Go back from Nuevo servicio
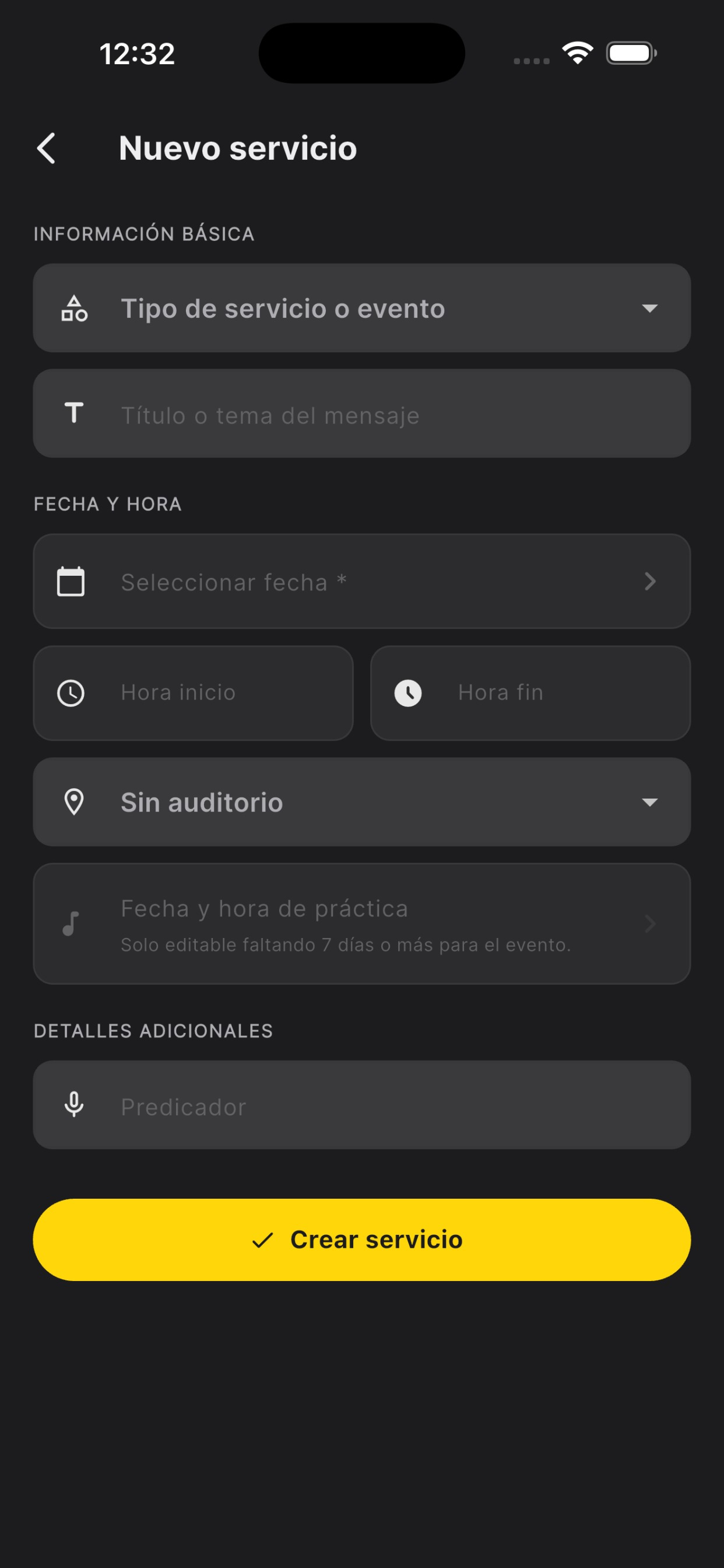The height and width of the screenshot is (1568, 724). pyautogui.click(x=46, y=148)
